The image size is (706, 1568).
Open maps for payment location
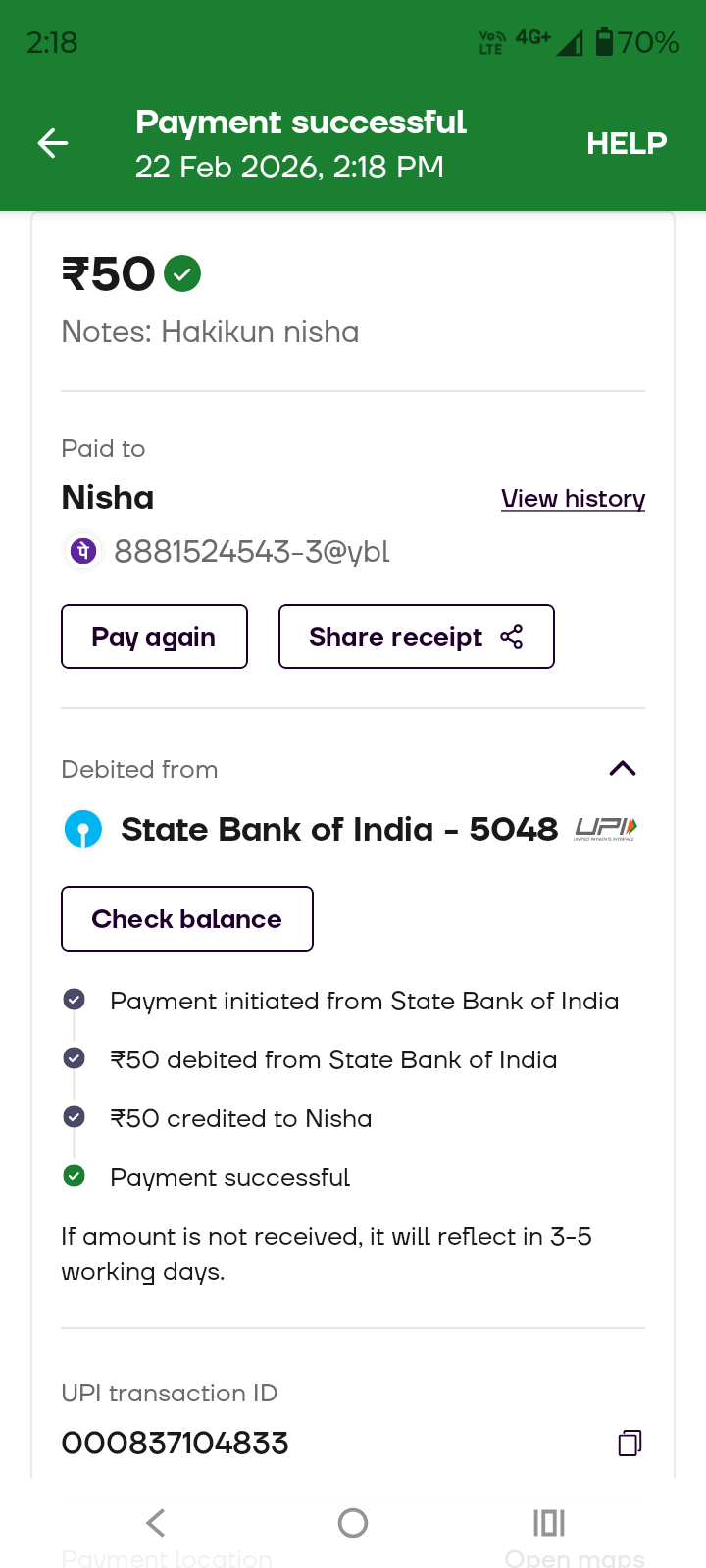575,1558
